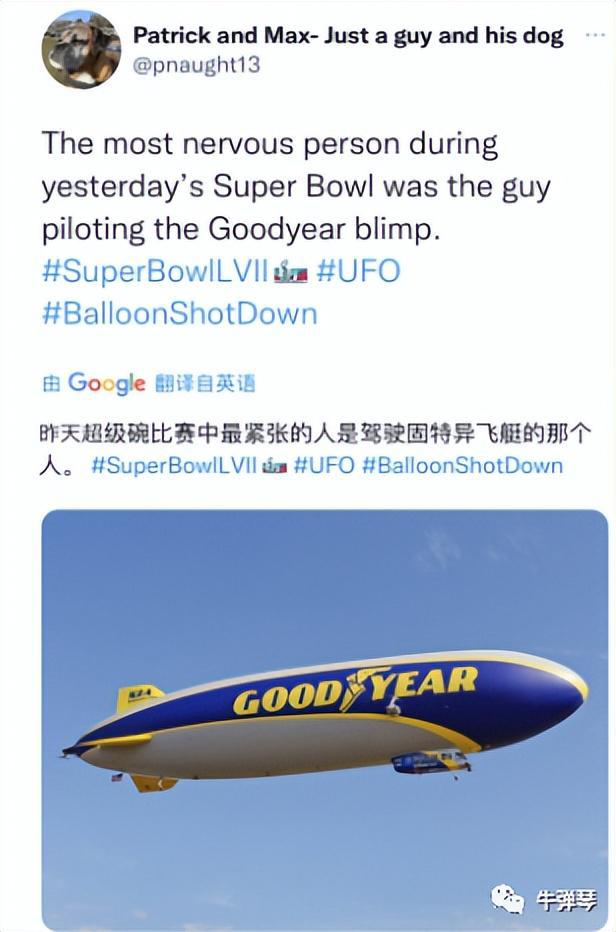
Task: Open #UFO hashtag in the English tweet
Action: [357, 273]
